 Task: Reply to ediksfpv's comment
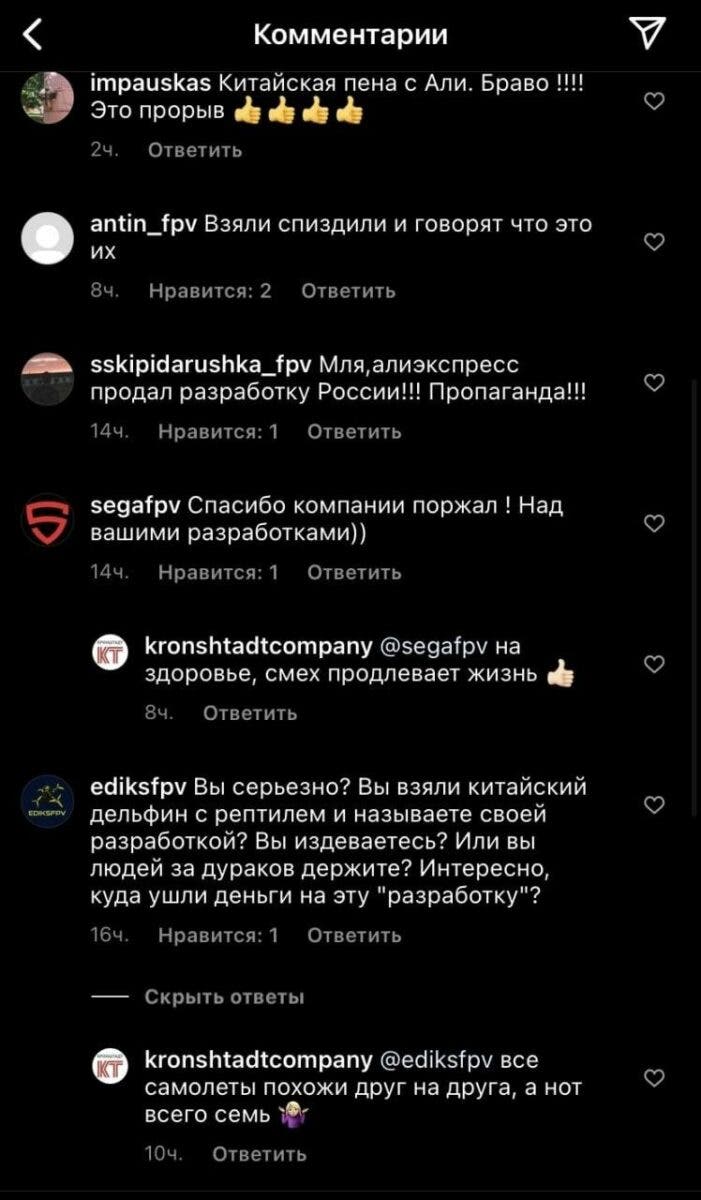[x=354, y=936]
